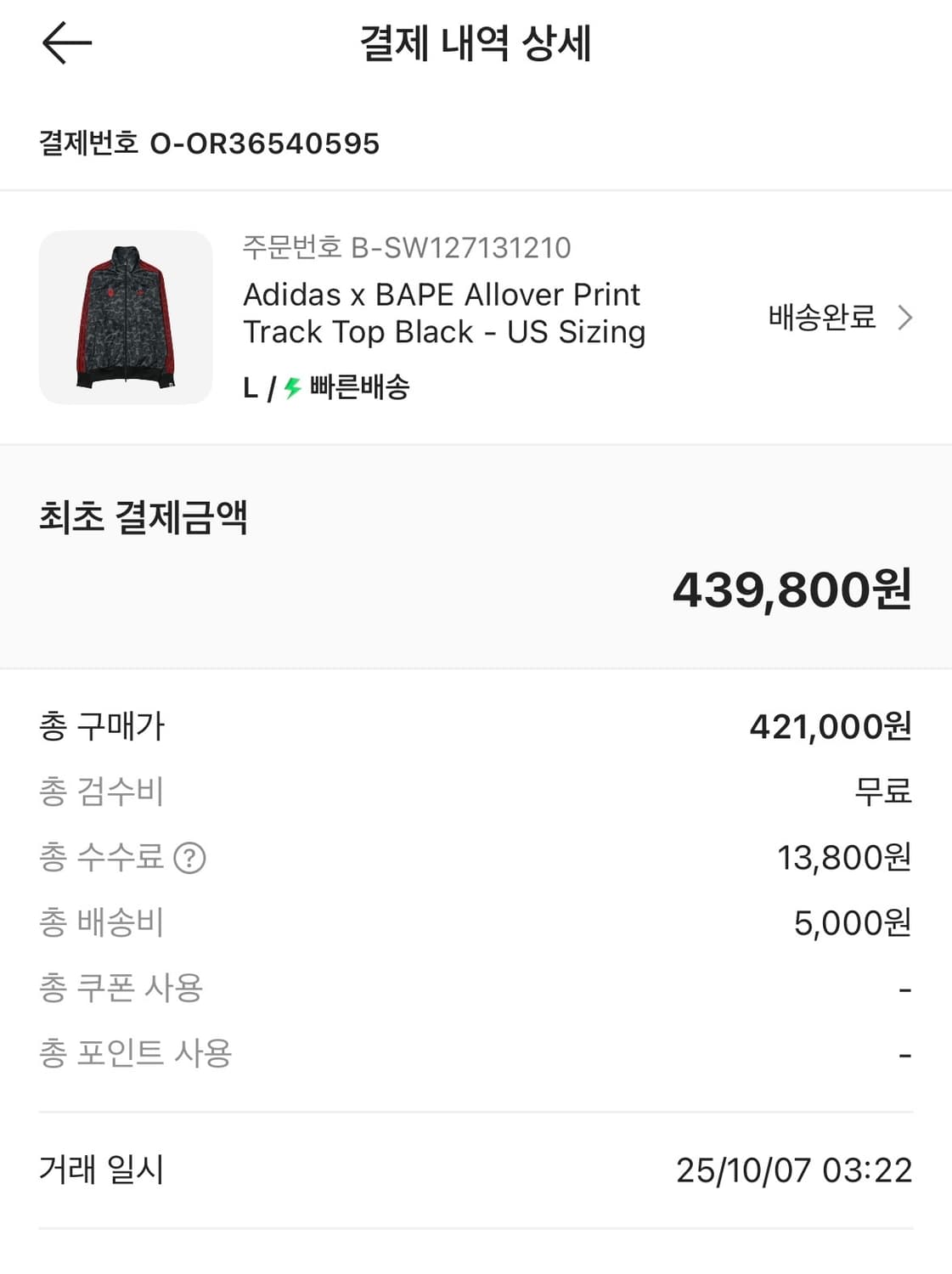Tap the 결제 내역 상세 title

tap(476, 44)
